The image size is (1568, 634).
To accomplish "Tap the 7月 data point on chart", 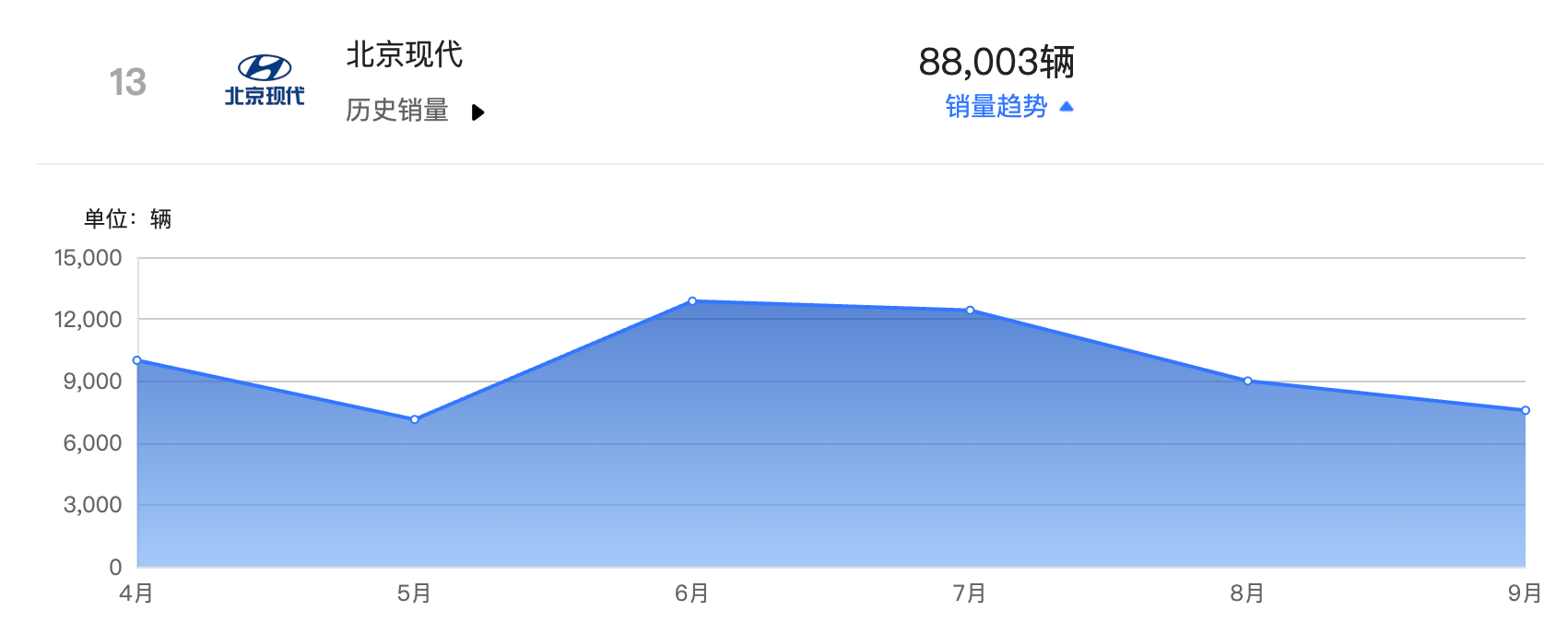I will tap(970, 311).
